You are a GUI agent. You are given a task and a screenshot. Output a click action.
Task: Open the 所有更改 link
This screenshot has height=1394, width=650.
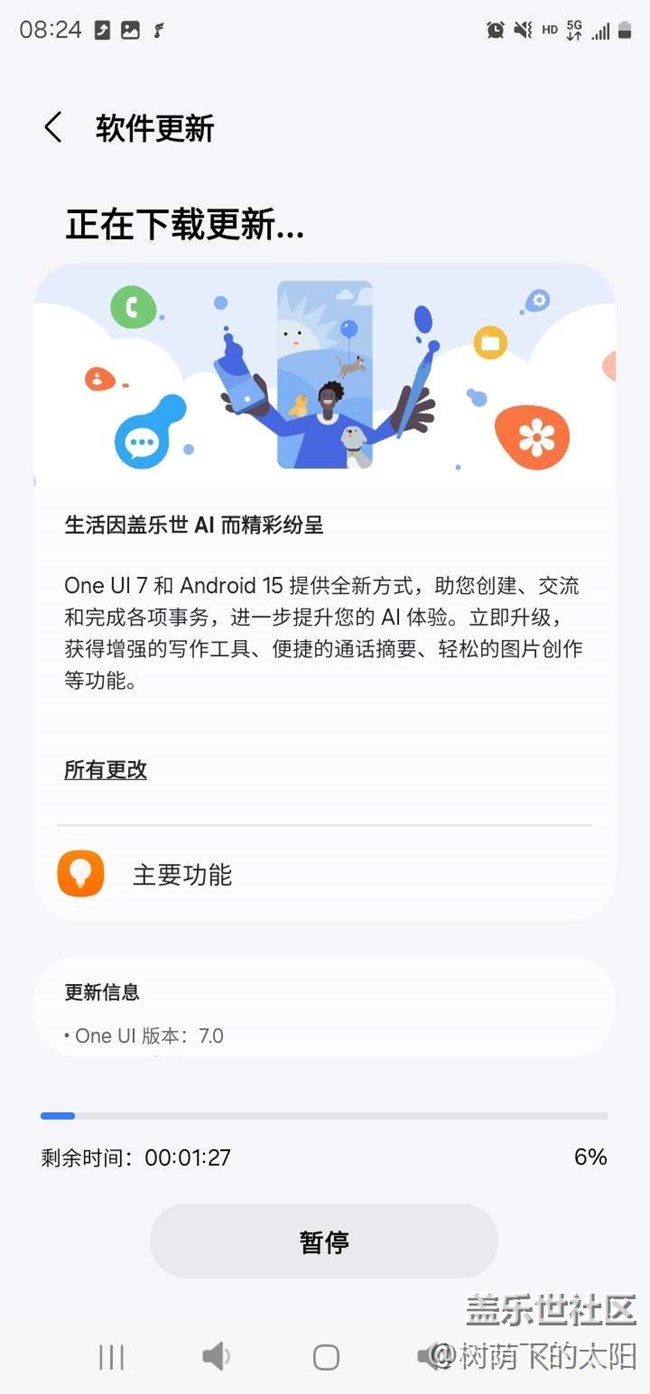pos(106,770)
